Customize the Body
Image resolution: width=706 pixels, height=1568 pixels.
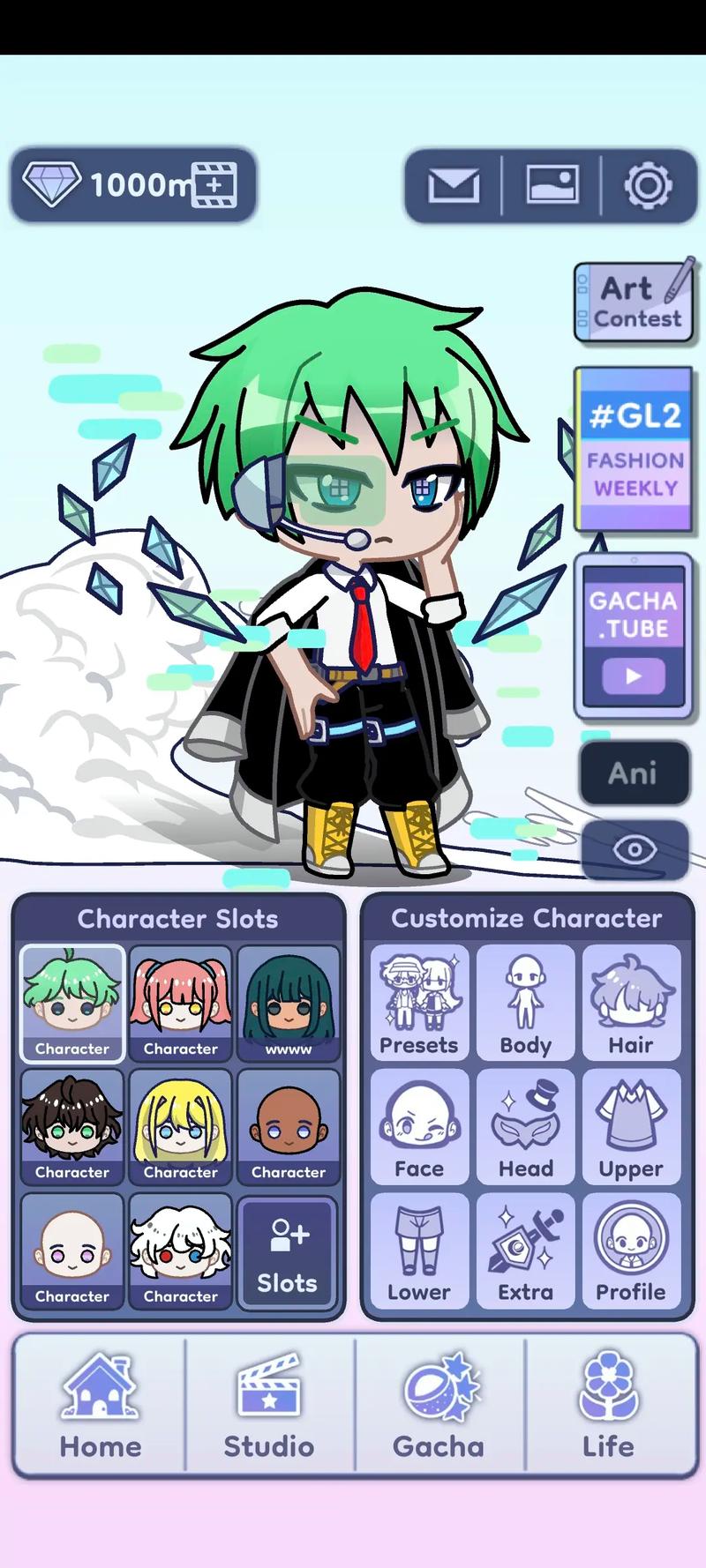point(525,1003)
